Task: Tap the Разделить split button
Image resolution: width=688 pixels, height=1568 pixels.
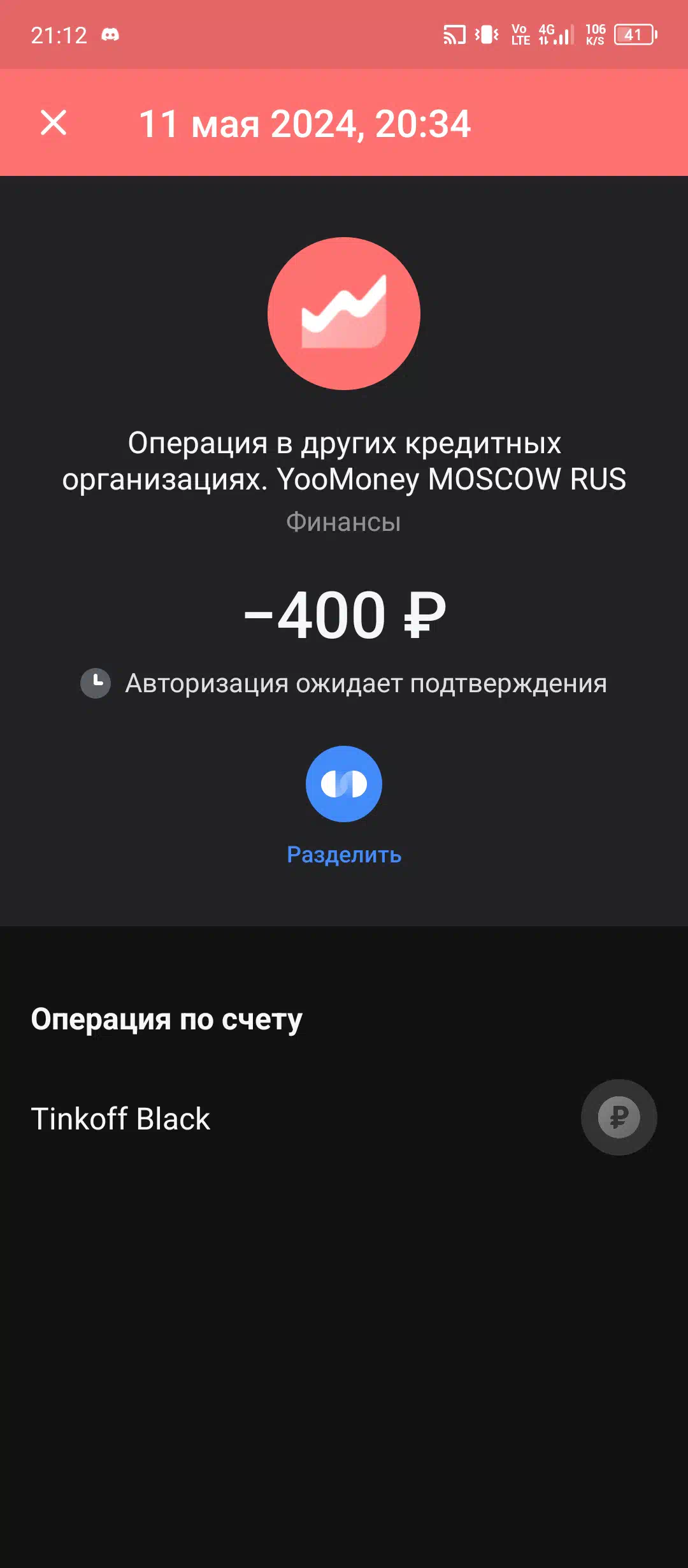Action: 344,784
